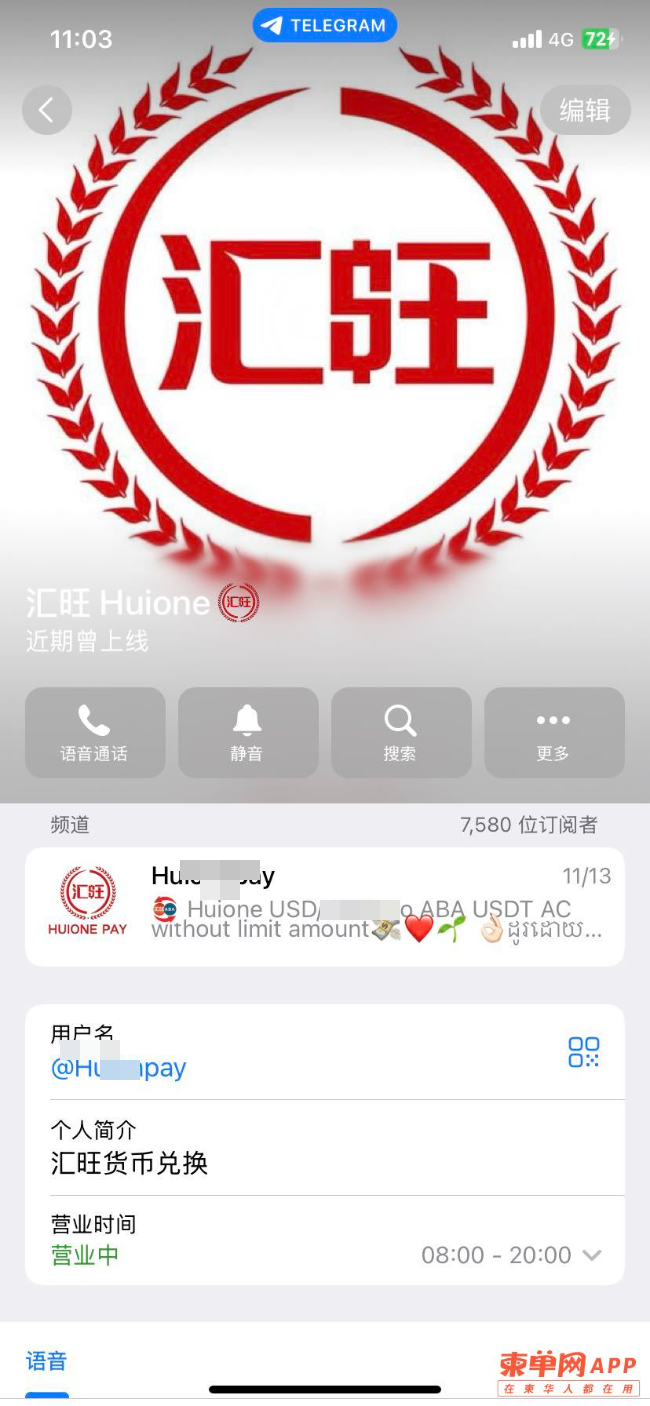Viewport: 650px width, 1406px height.
Task: Switch to the 语音 tab
Action: 46,1361
